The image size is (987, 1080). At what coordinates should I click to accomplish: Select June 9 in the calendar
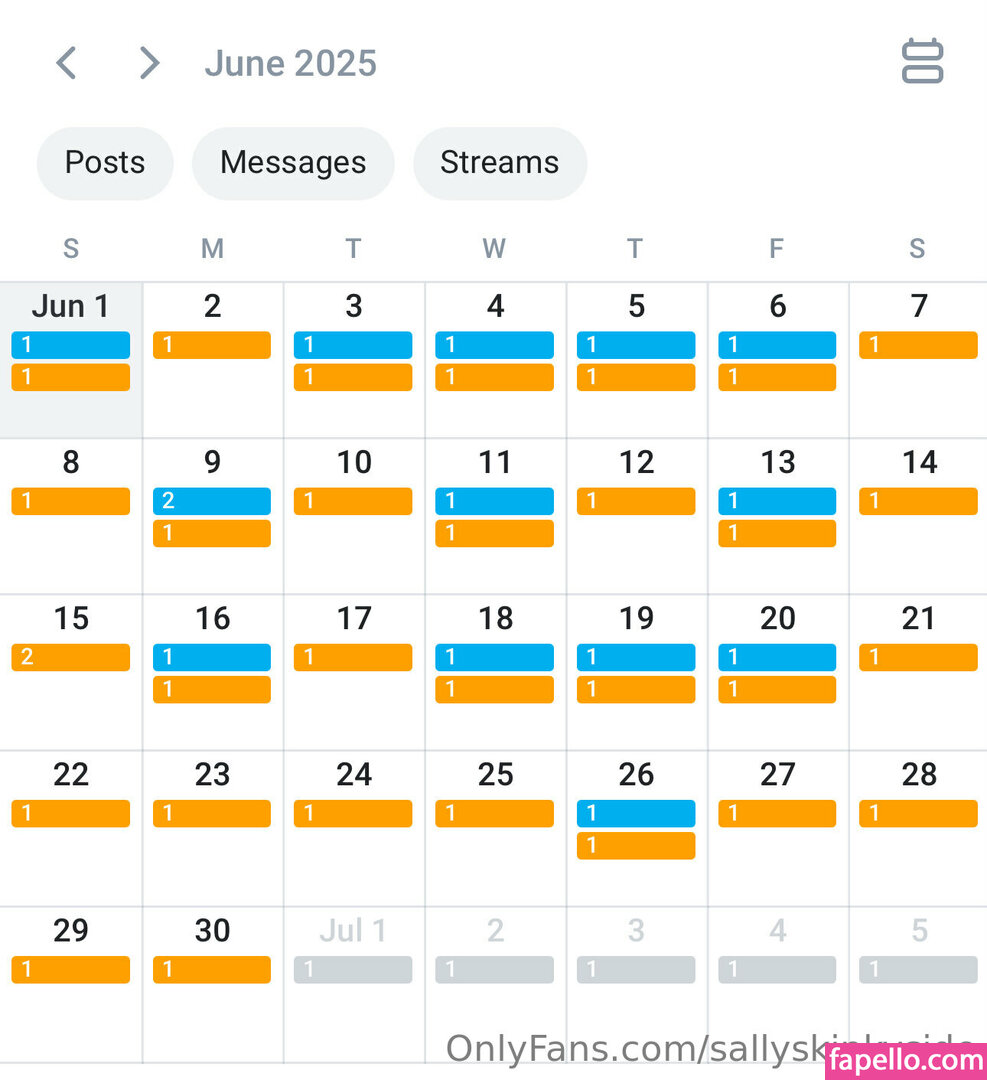coord(212,462)
